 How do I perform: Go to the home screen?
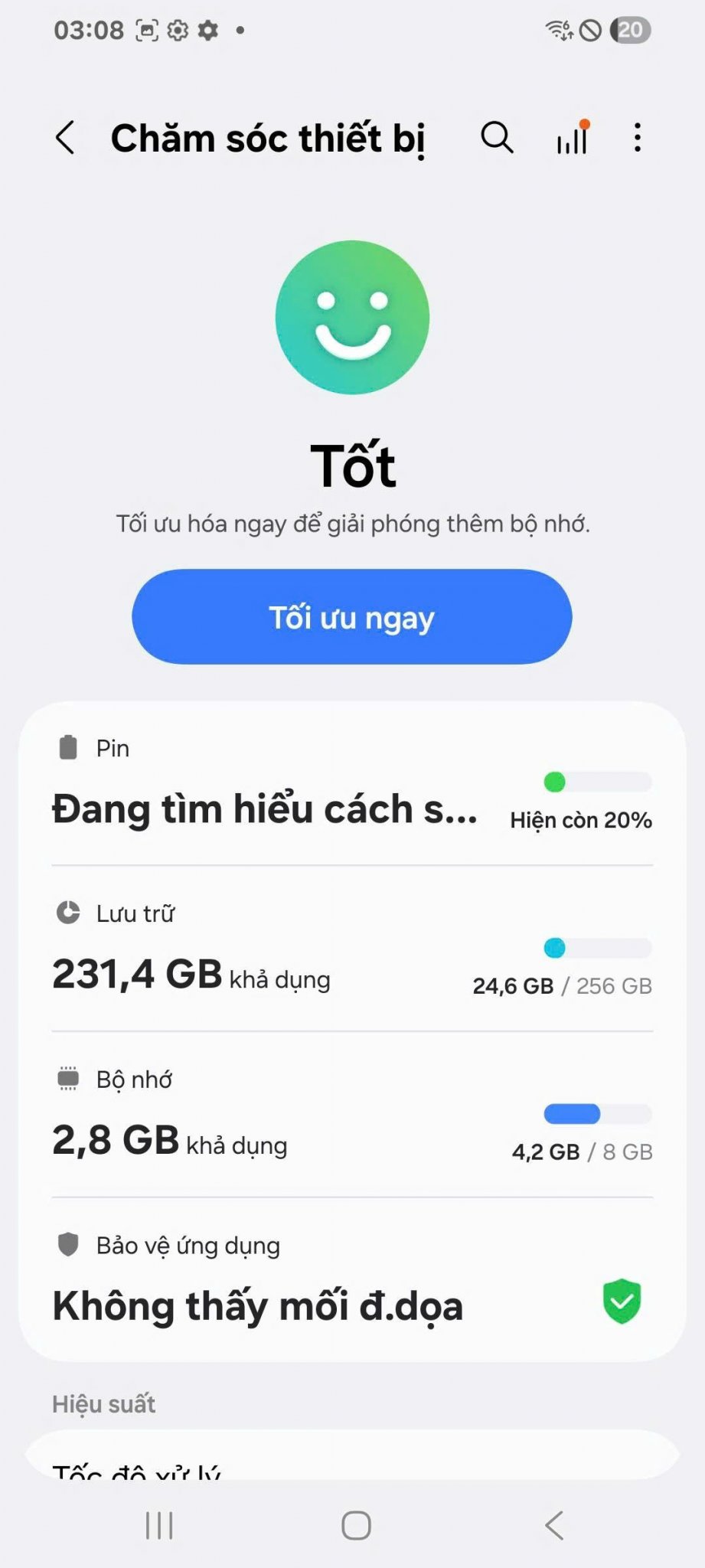[x=356, y=1526]
